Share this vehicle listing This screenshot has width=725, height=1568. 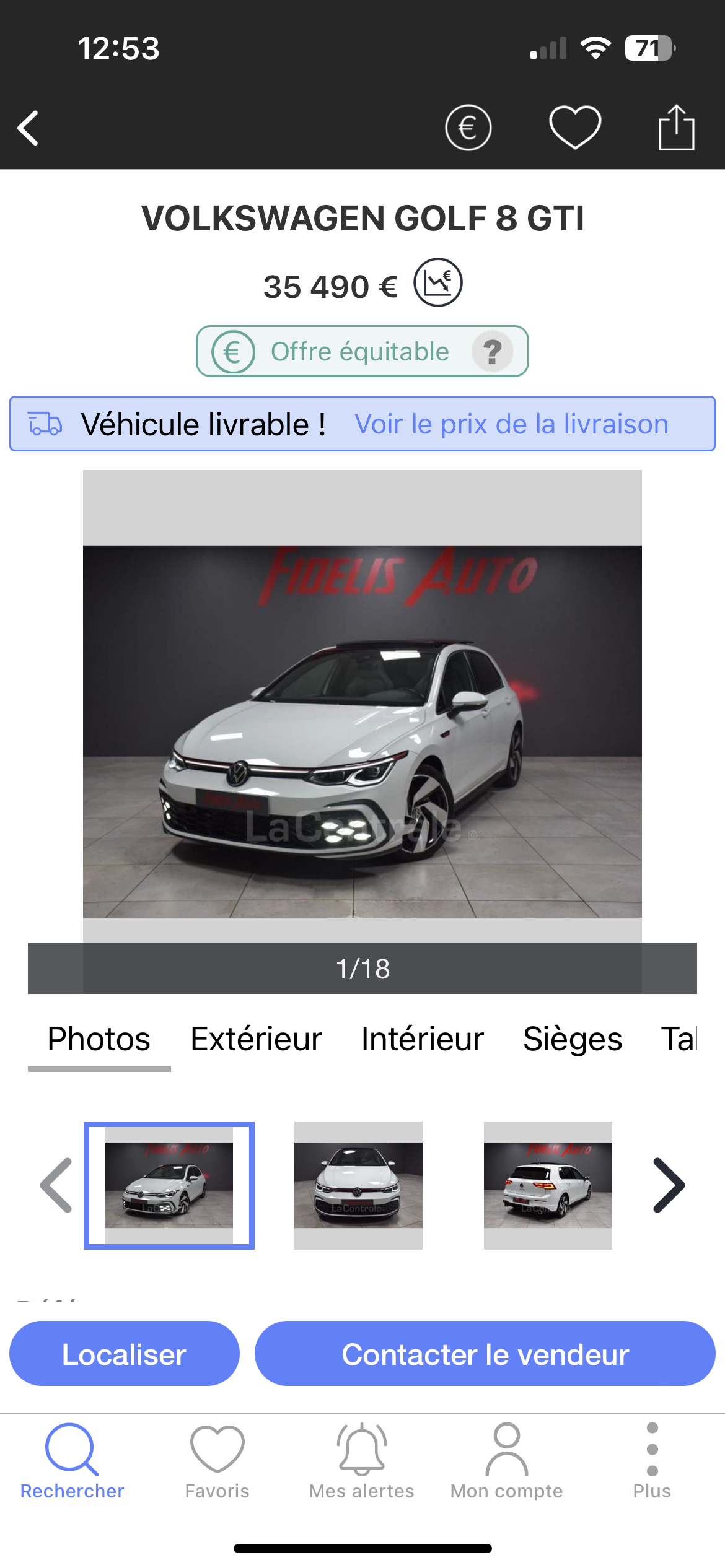pos(675,128)
